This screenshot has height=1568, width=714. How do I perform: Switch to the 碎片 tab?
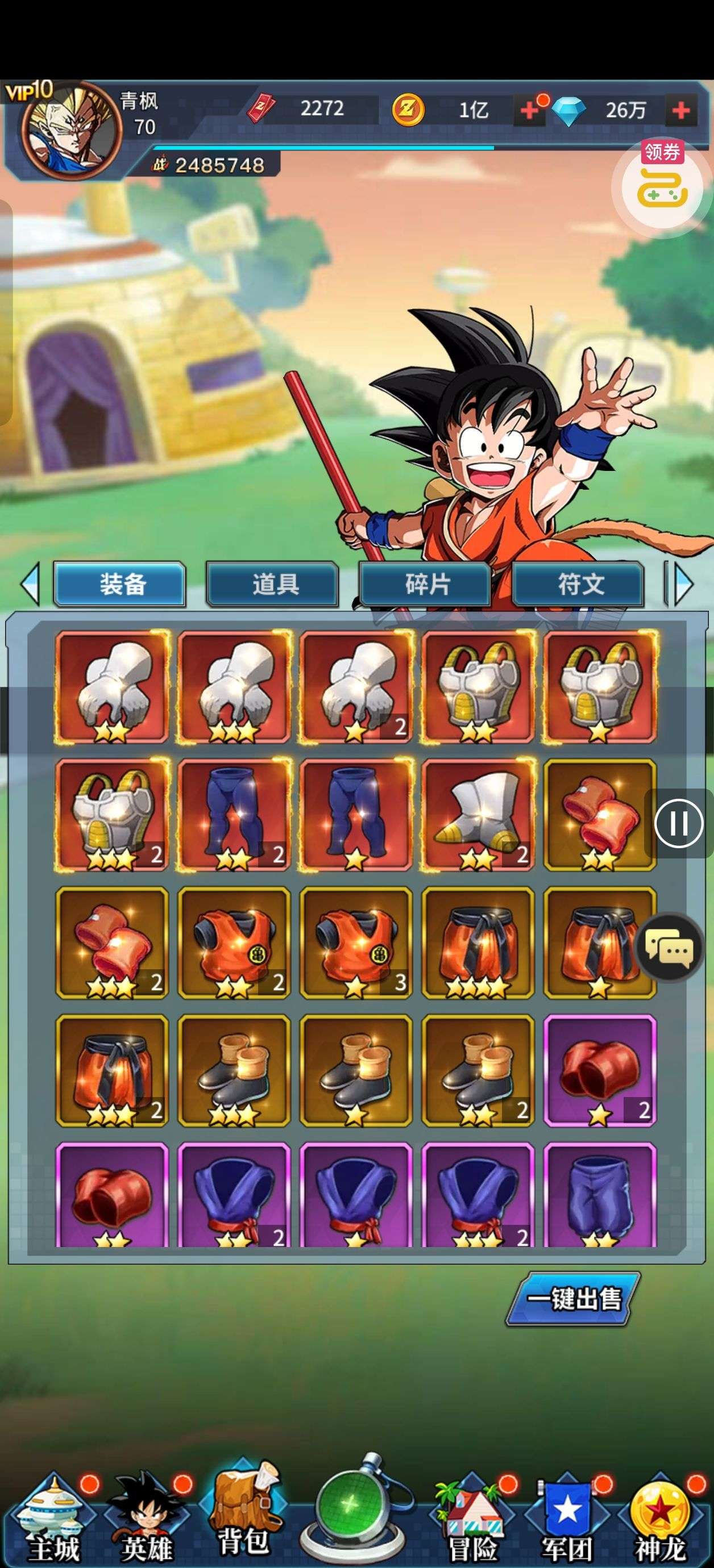click(425, 585)
